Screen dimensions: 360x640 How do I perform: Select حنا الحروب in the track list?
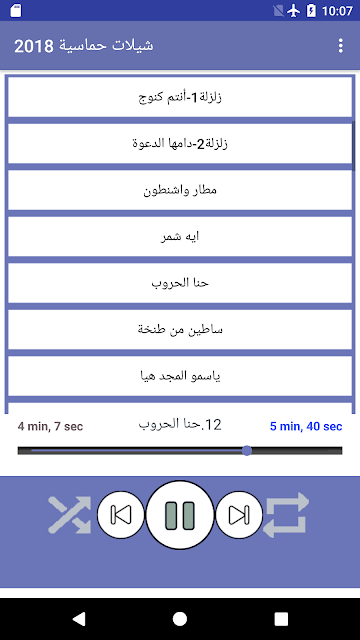180,283
